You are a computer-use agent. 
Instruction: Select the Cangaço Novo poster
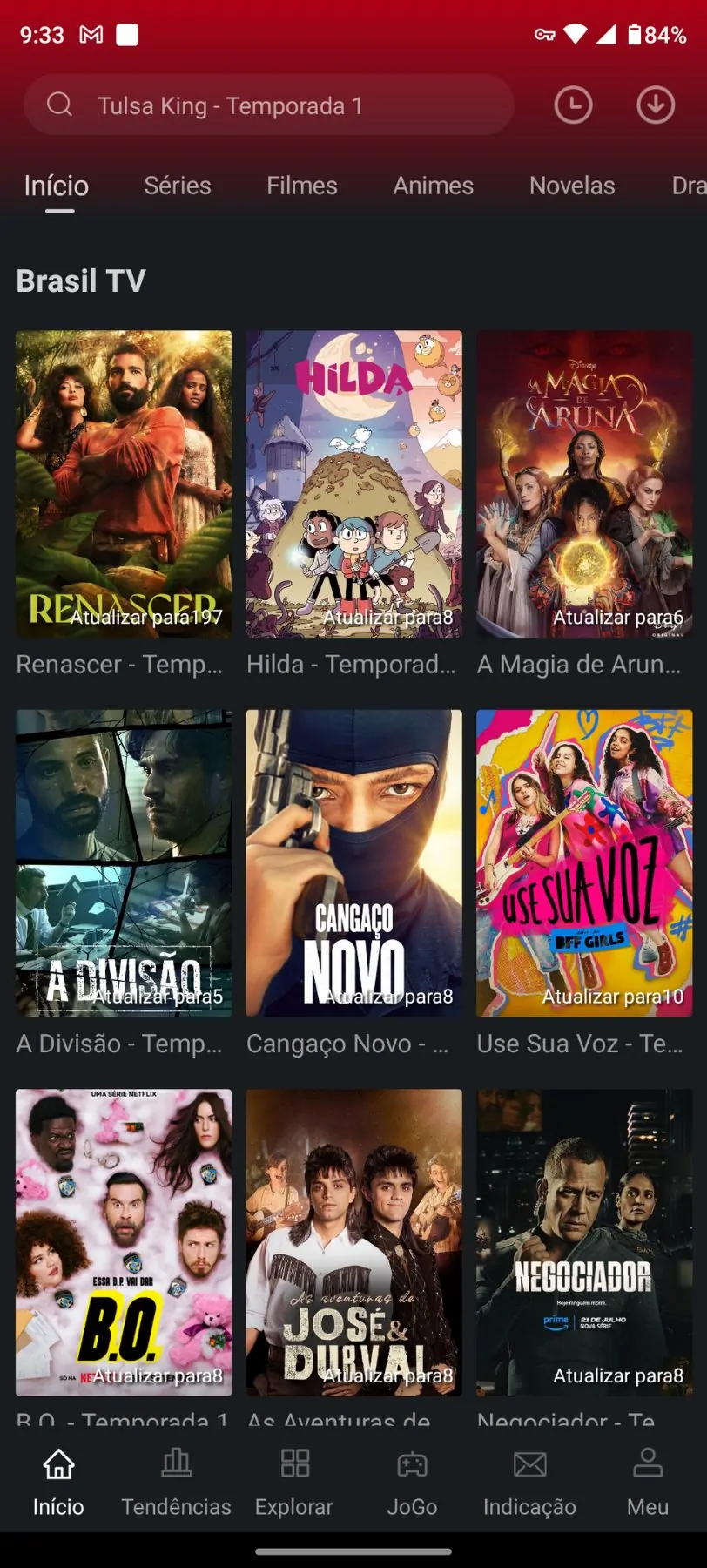click(x=353, y=862)
